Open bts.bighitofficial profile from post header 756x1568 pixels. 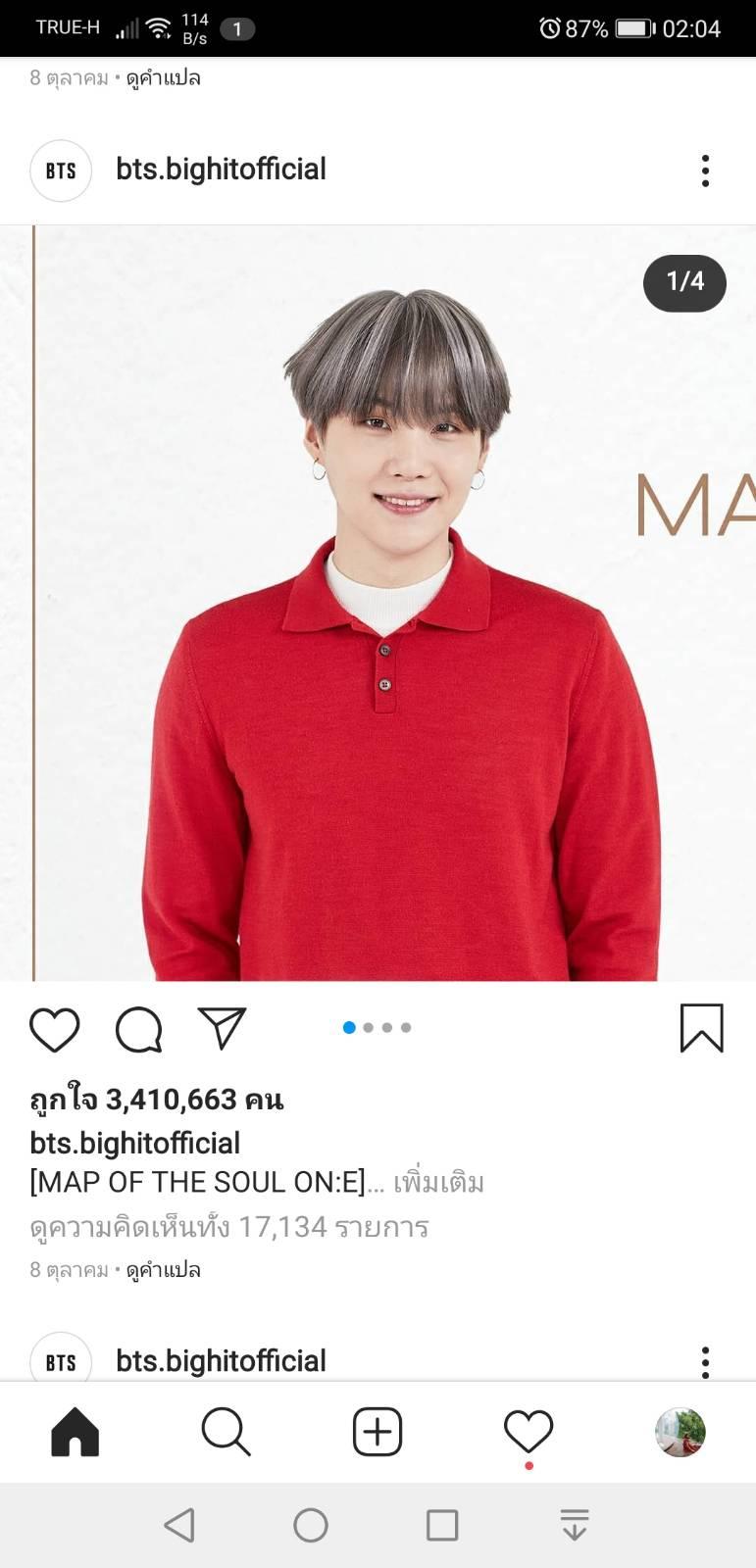221,169
